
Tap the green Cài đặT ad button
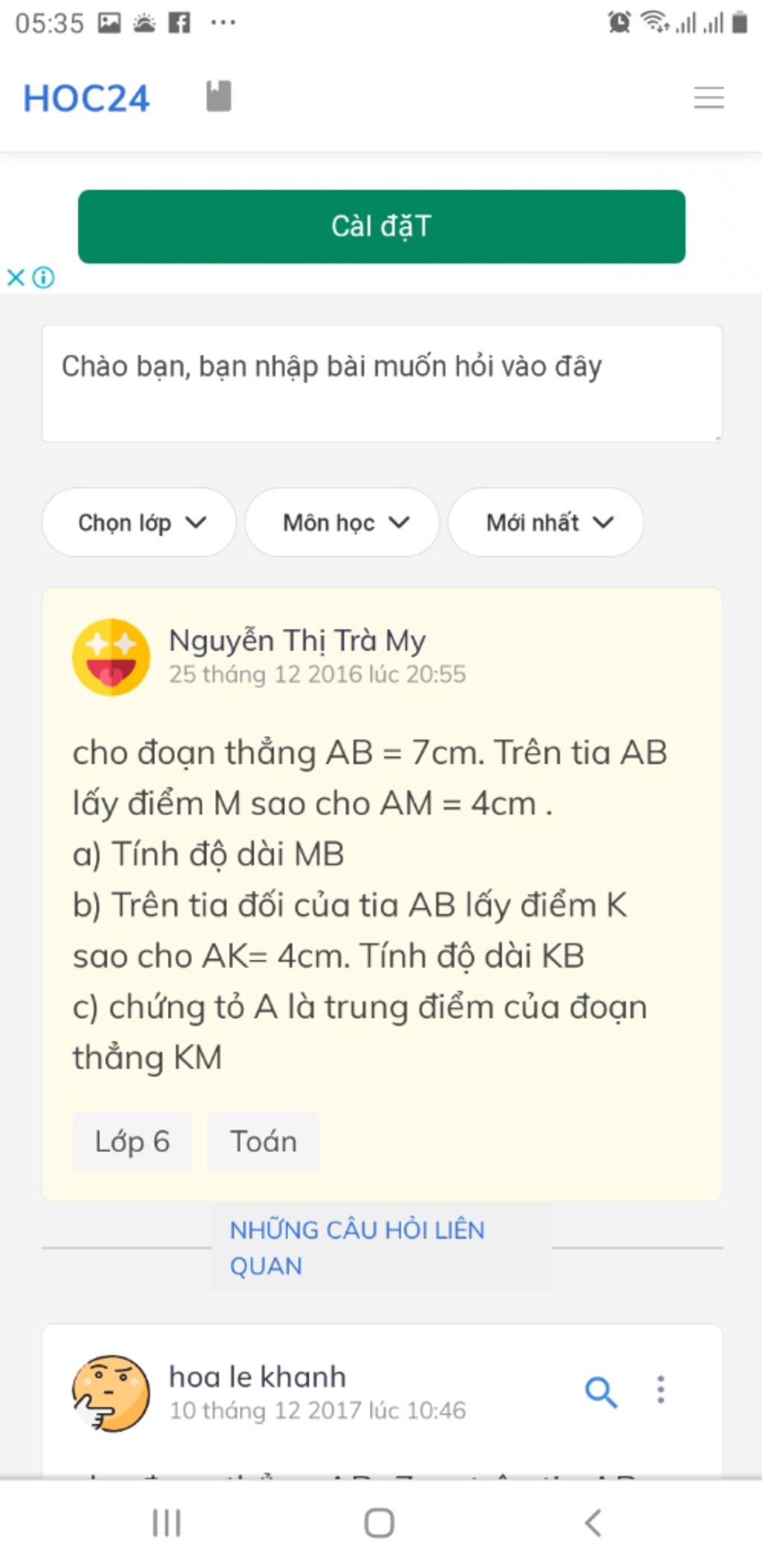pyautogui.click(x=381, y=226)
